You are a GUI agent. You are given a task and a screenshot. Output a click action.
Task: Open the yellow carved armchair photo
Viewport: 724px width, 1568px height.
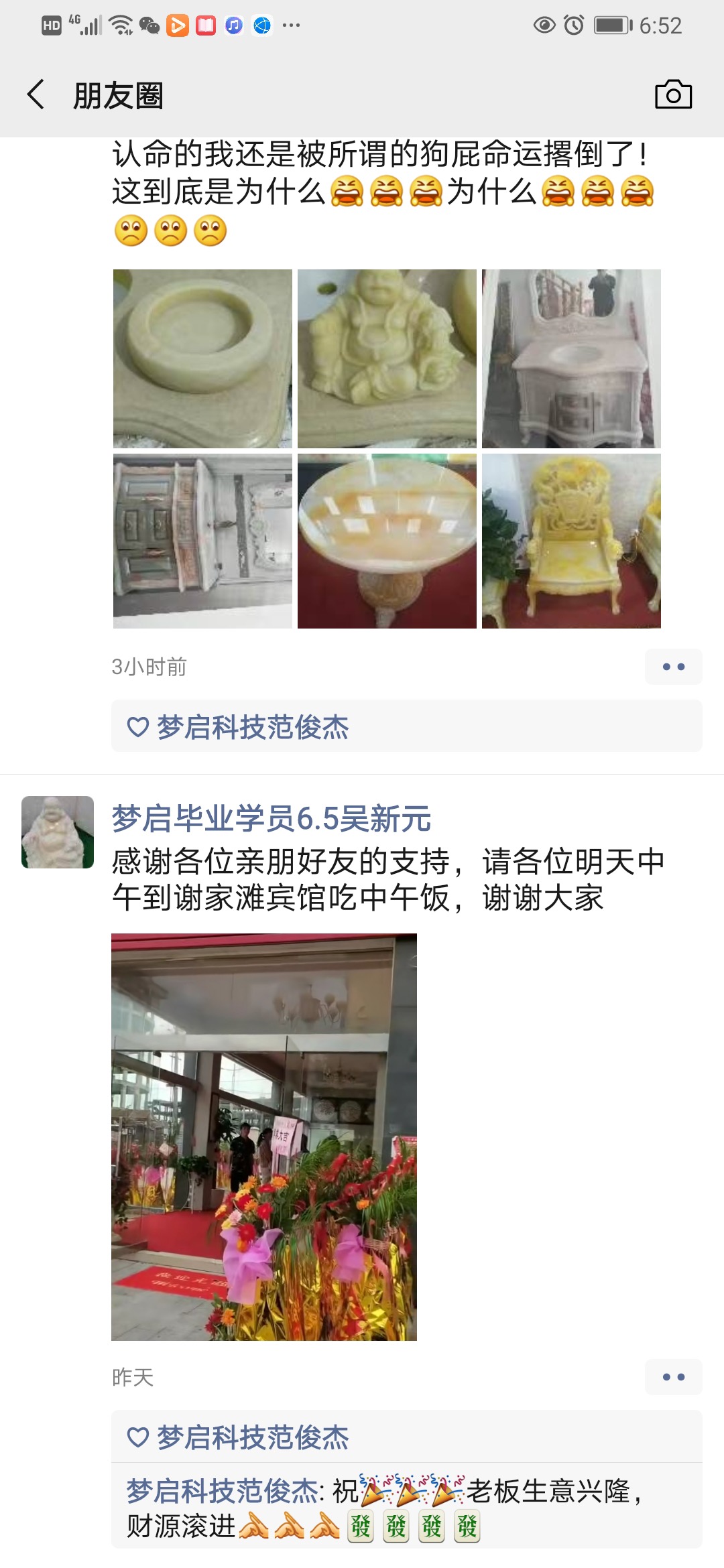[573, 543]
